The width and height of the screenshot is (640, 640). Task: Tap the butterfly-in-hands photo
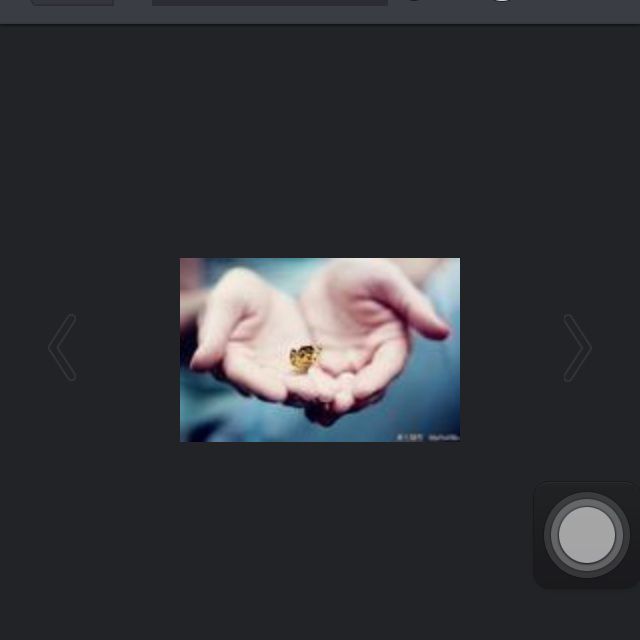click(320, 350)
